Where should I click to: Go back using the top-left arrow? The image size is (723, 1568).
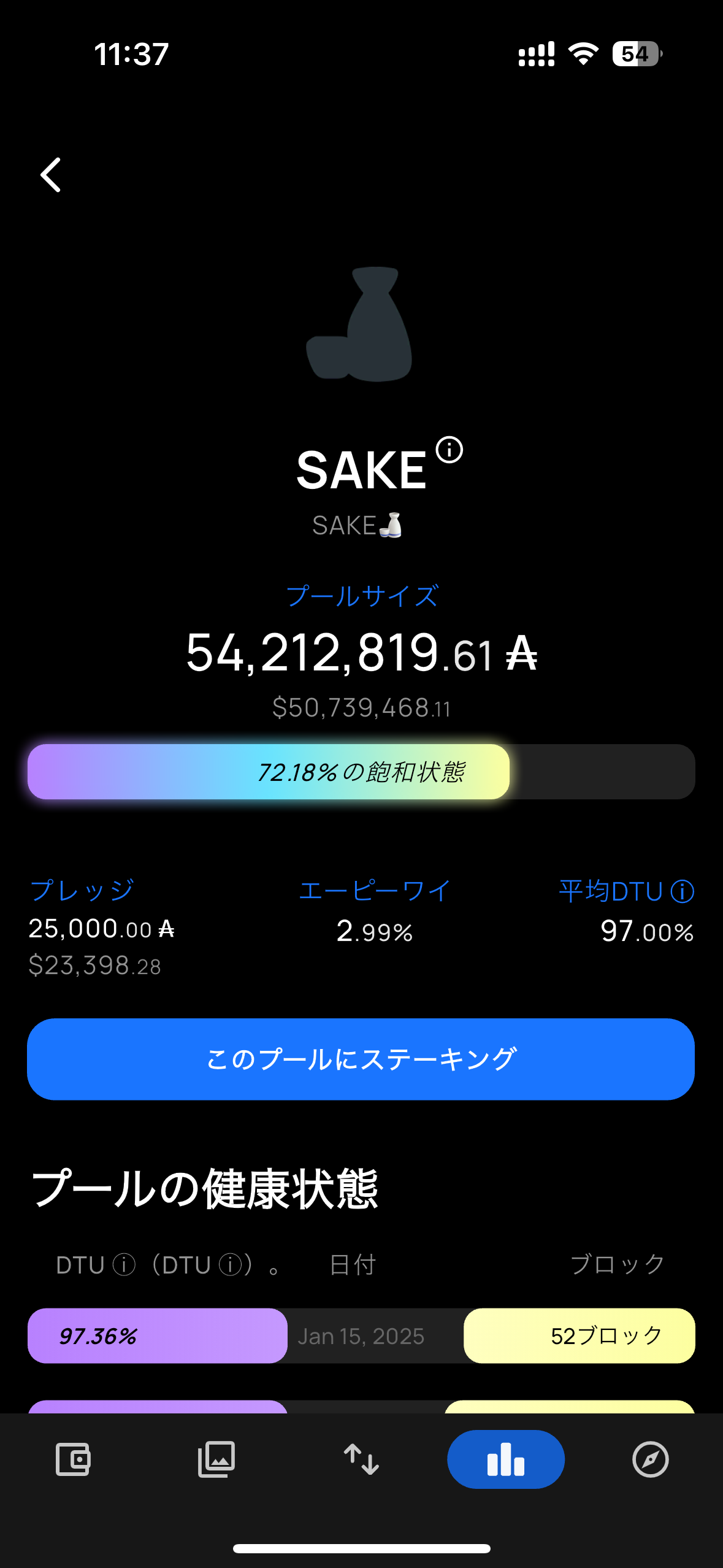[52, 175]
